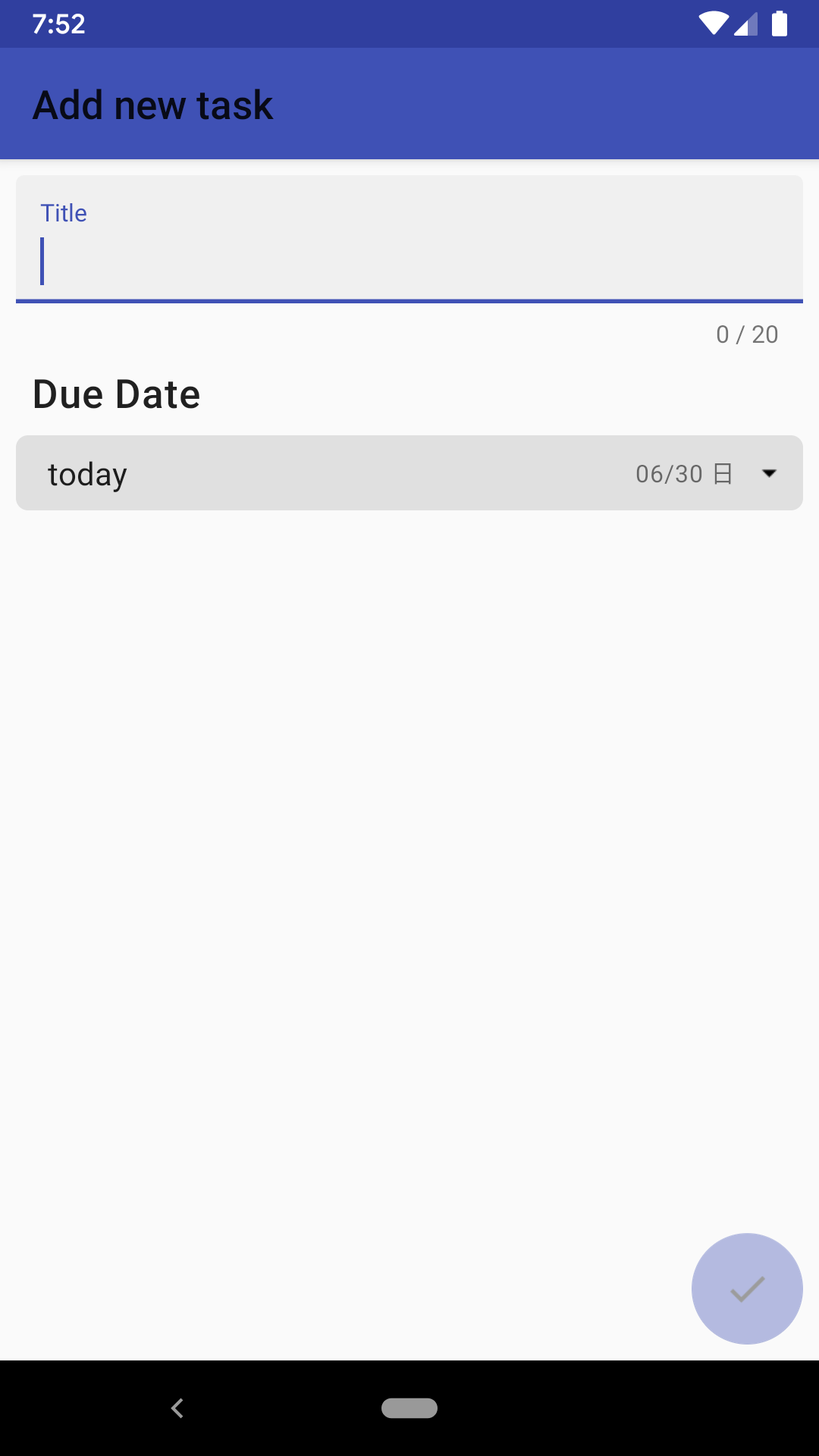Expand the due date dropdown arrow

point(769,472)
